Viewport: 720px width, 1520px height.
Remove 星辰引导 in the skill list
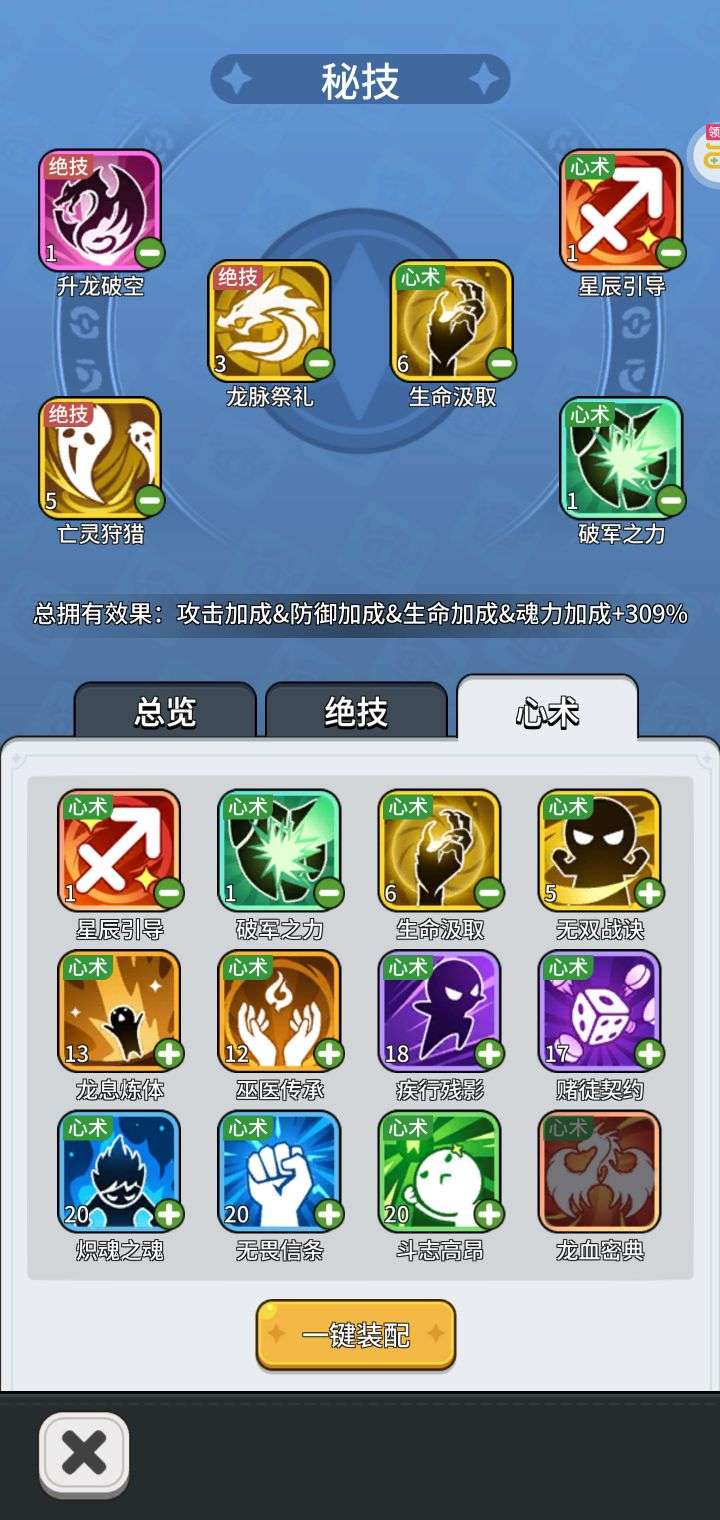point(168,892)
